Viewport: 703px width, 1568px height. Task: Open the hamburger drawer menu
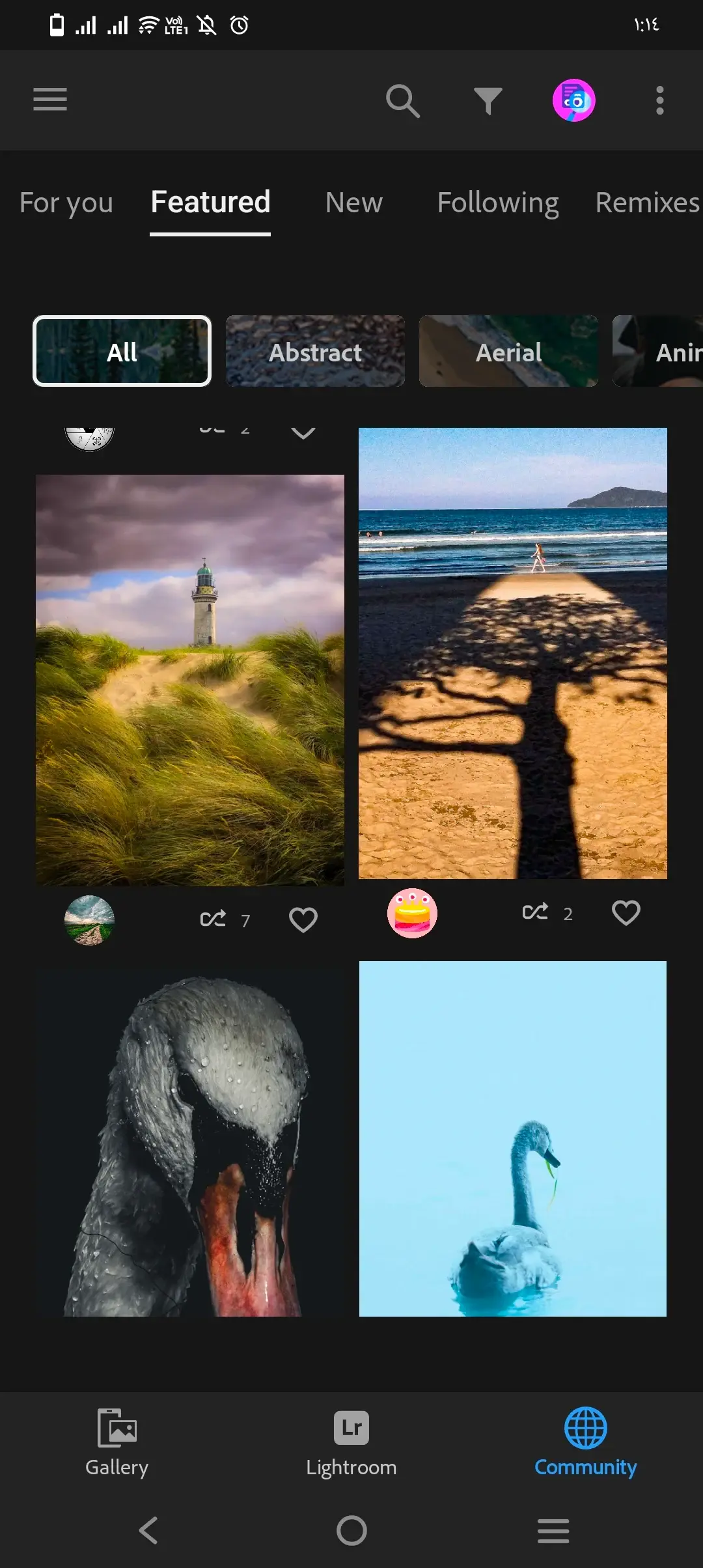pyautogui.click(x=50, y=100)
